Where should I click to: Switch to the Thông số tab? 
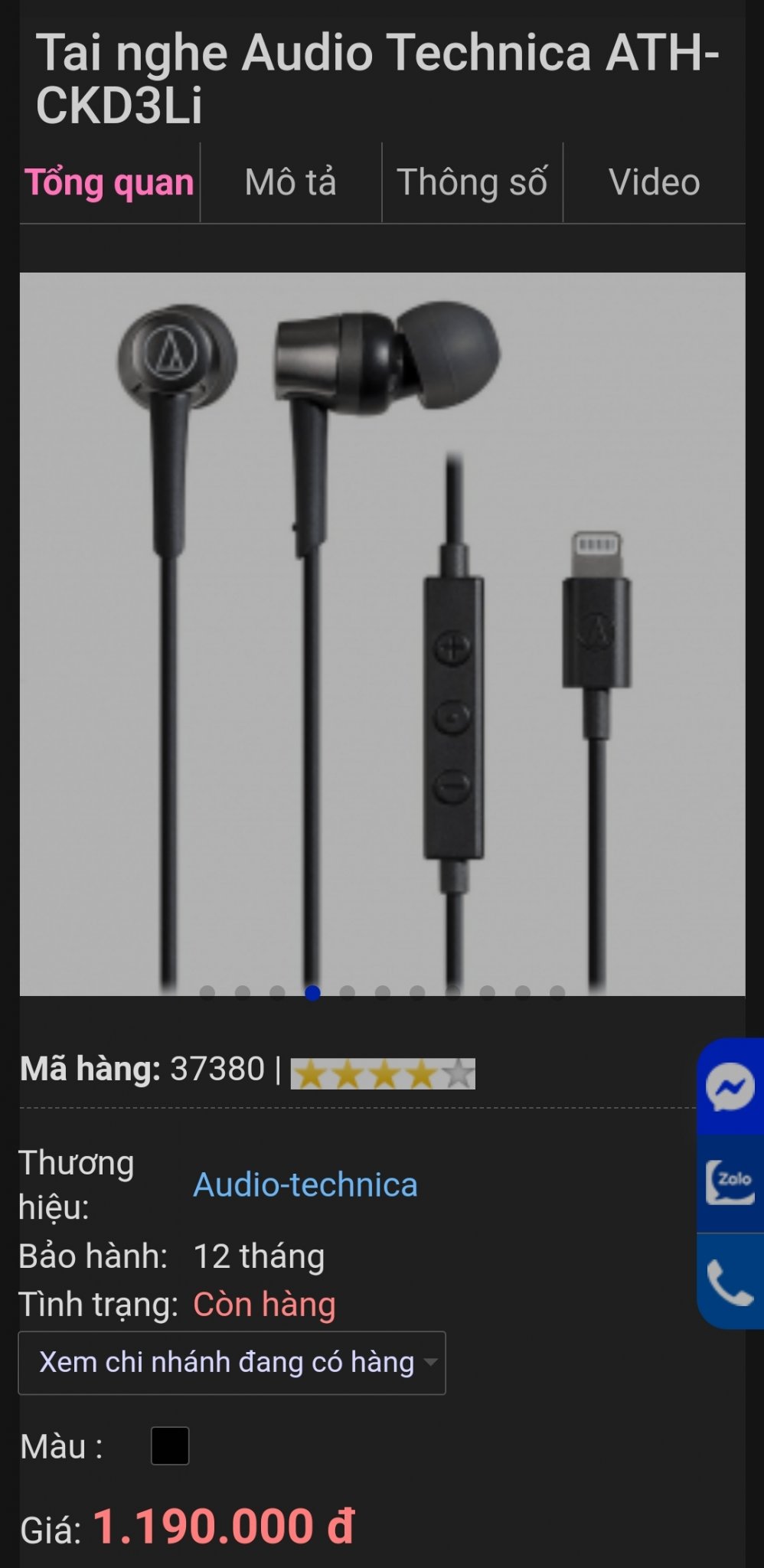point(472,183)
